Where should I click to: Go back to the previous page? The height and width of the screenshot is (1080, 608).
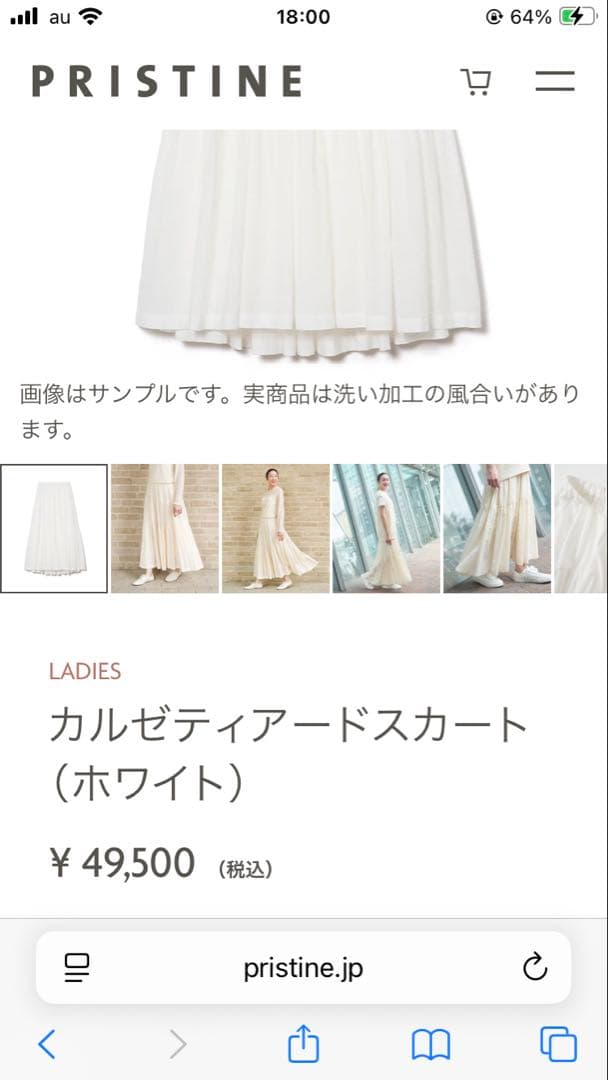[x=46, y=1045]
